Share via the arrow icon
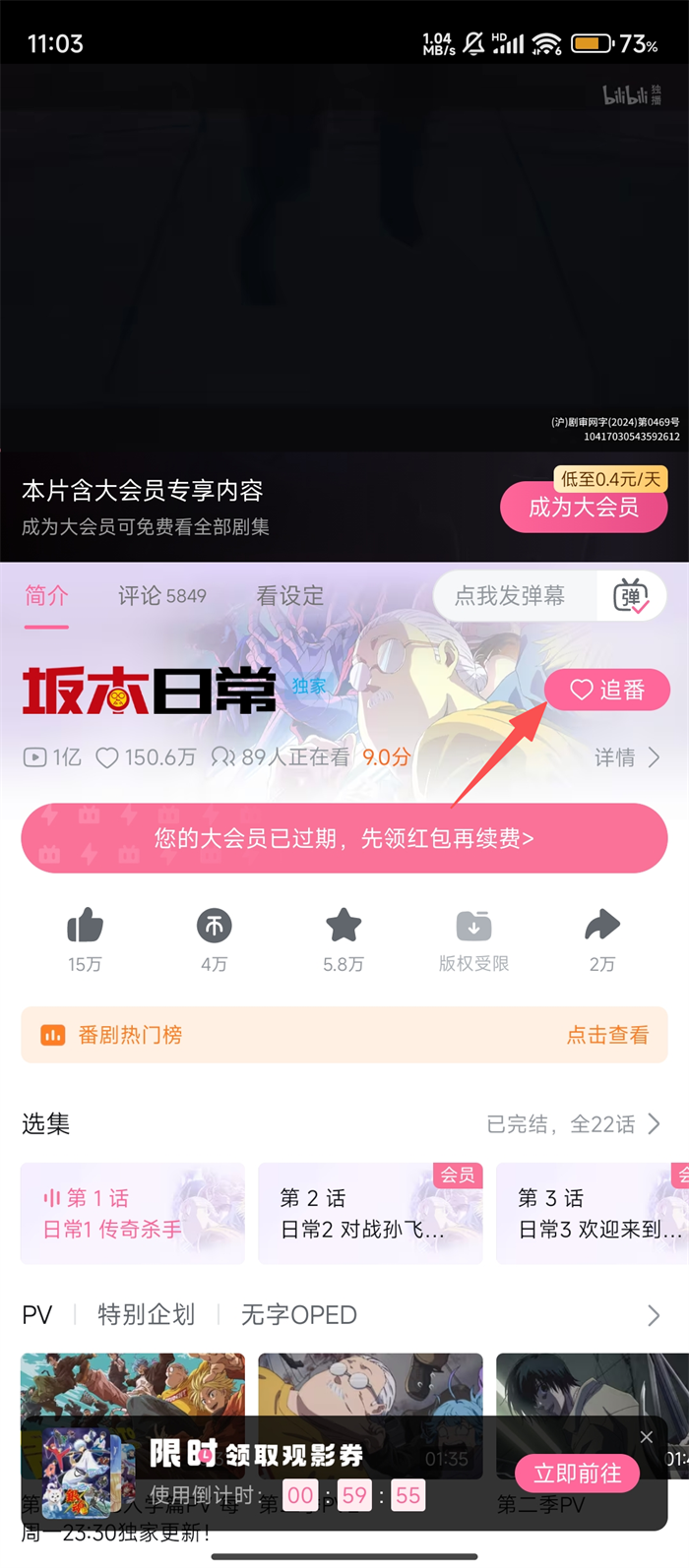The width and height of the screenshot is (689, 1568). [601, 927]
